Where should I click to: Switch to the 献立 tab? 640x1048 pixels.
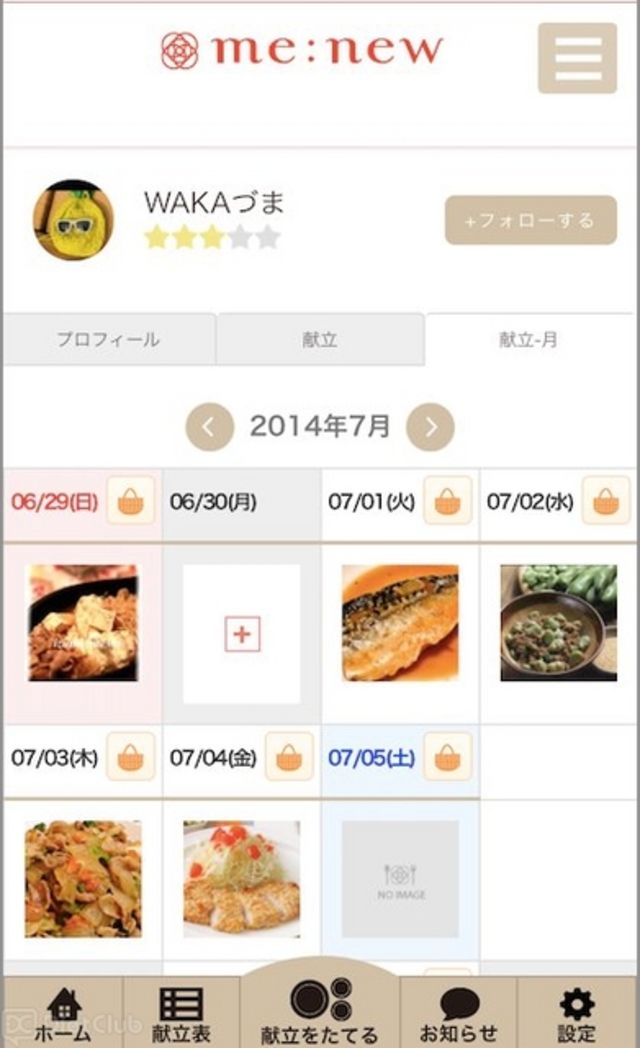[320, 340]
